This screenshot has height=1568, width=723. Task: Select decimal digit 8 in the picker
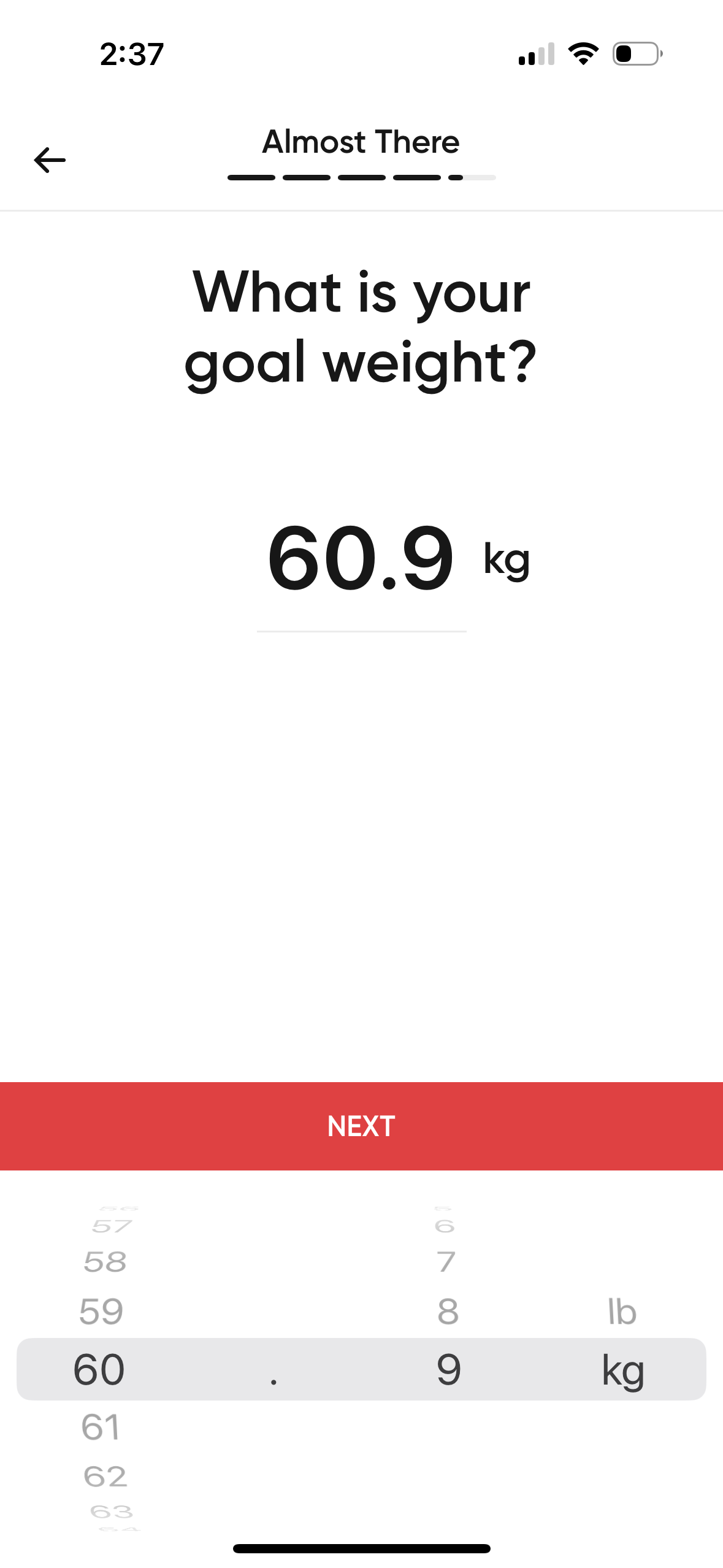click(447, 1311)
